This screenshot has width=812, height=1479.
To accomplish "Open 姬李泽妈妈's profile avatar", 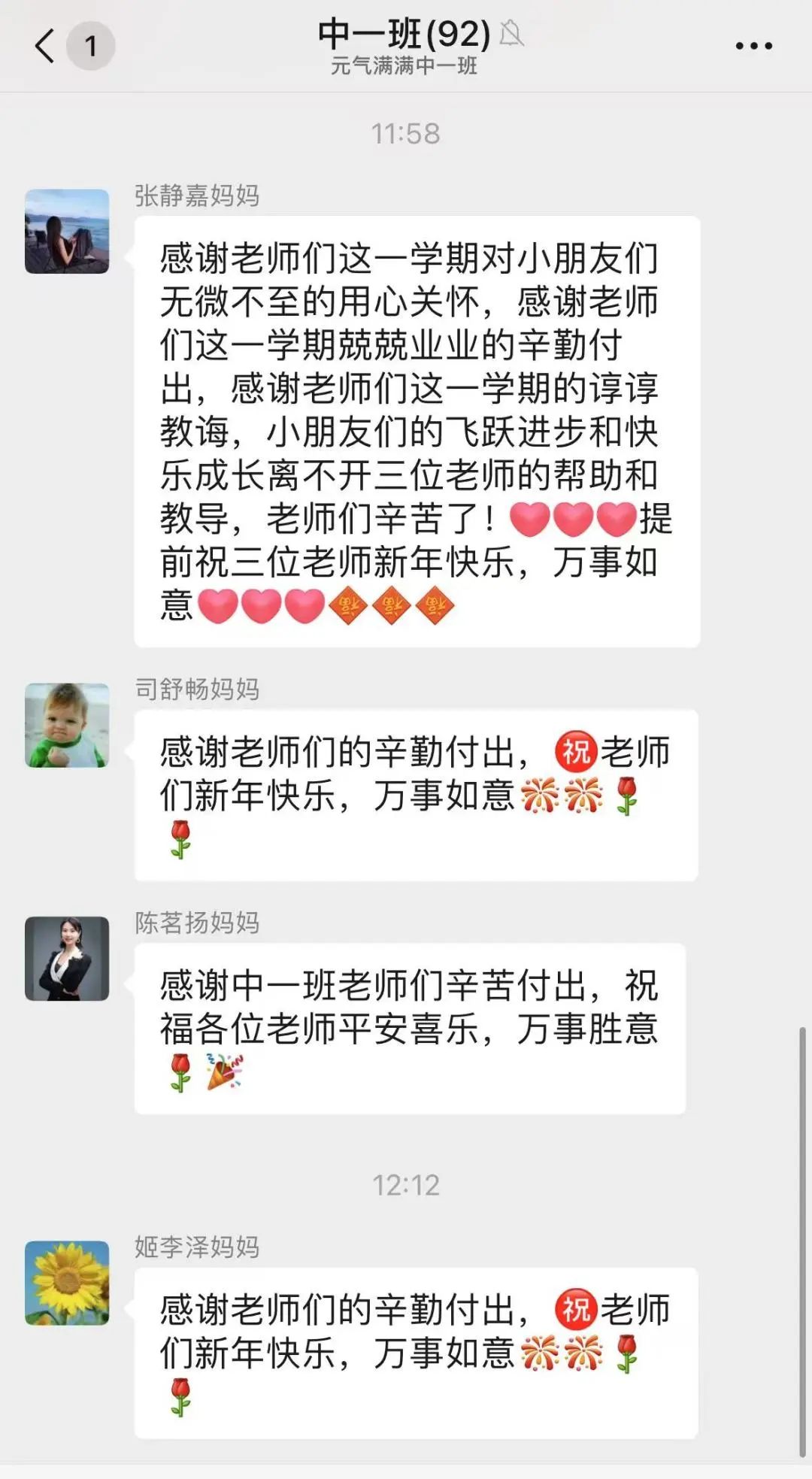I will click(67, 1283).
